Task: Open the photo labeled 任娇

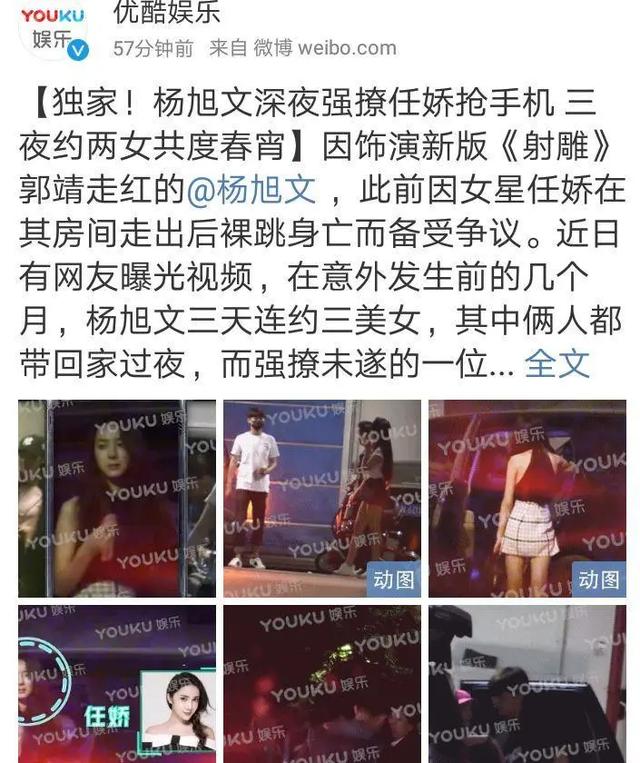Action: click(117, 684)
